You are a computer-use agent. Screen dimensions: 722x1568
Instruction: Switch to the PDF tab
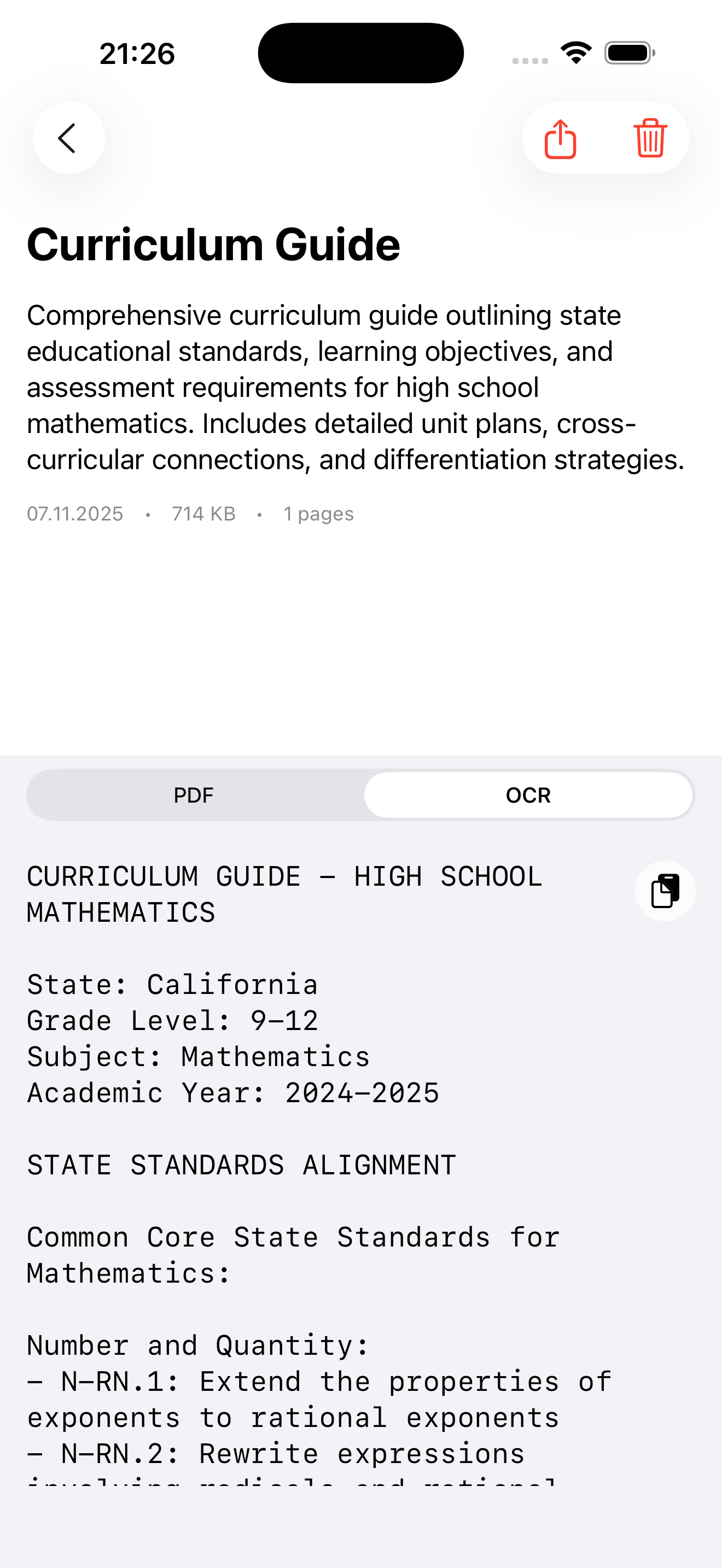(x=194, y=794)
